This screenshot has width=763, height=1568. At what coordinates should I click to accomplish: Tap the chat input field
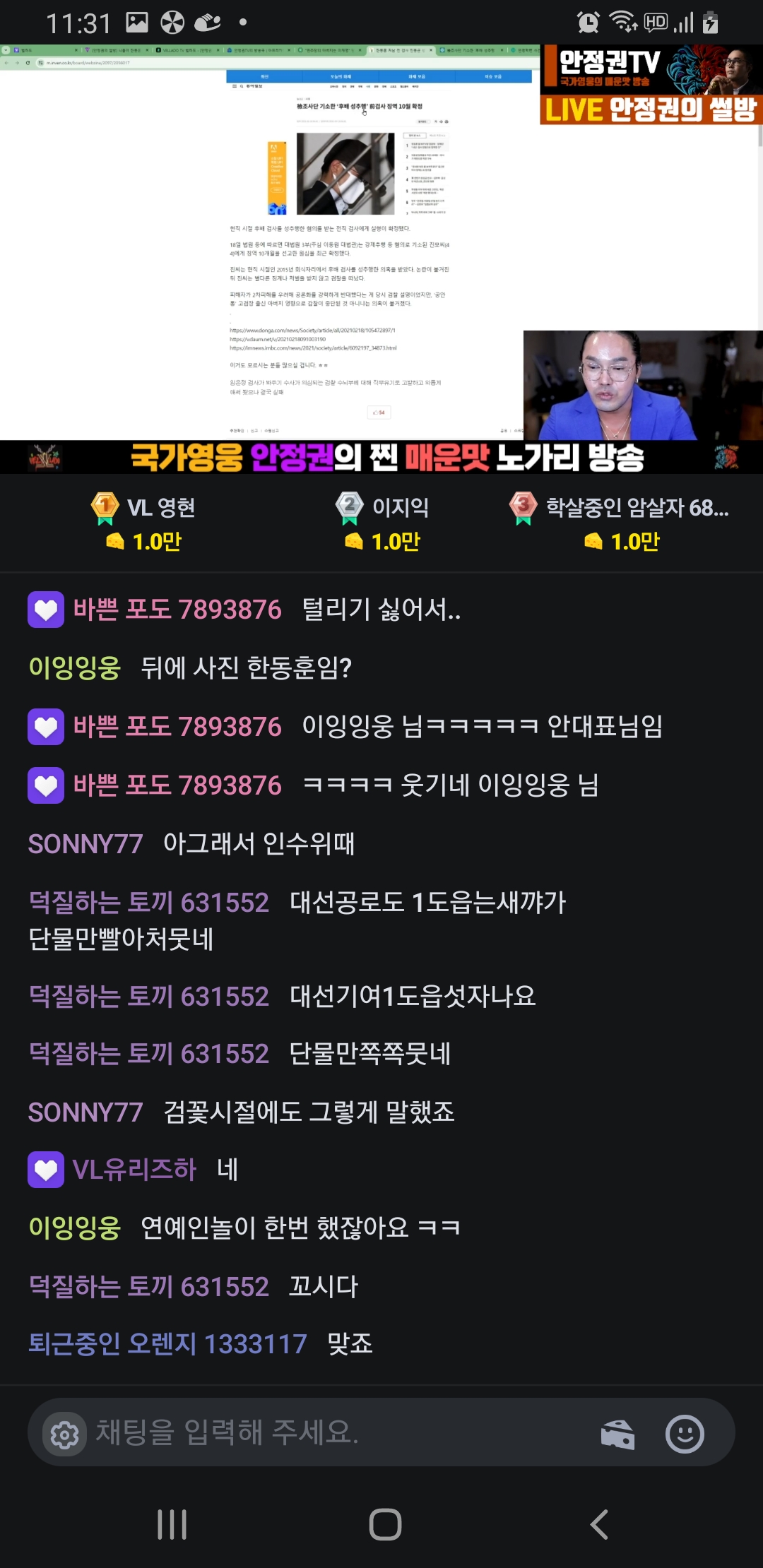339,1433
